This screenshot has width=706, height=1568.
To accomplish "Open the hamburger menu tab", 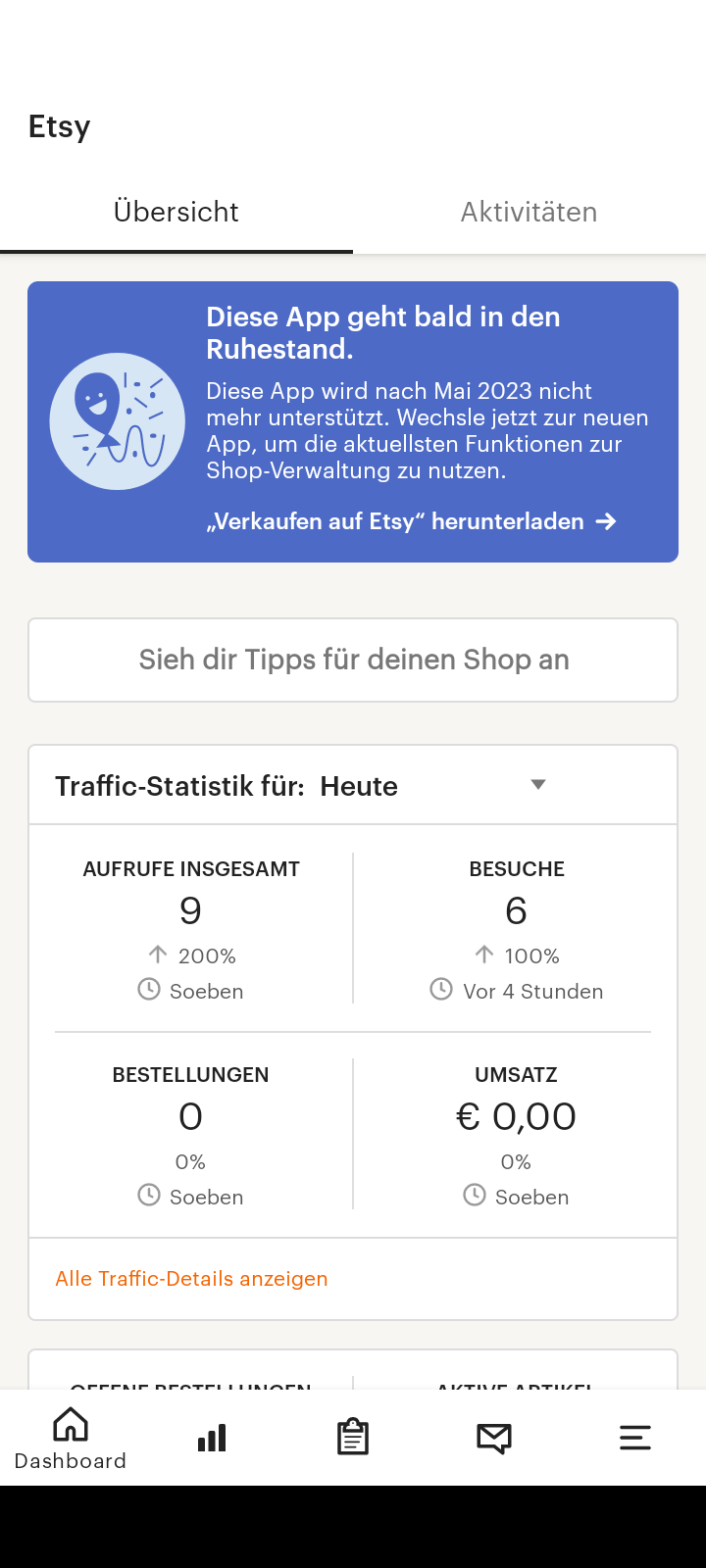I will tap(635, 1438).
